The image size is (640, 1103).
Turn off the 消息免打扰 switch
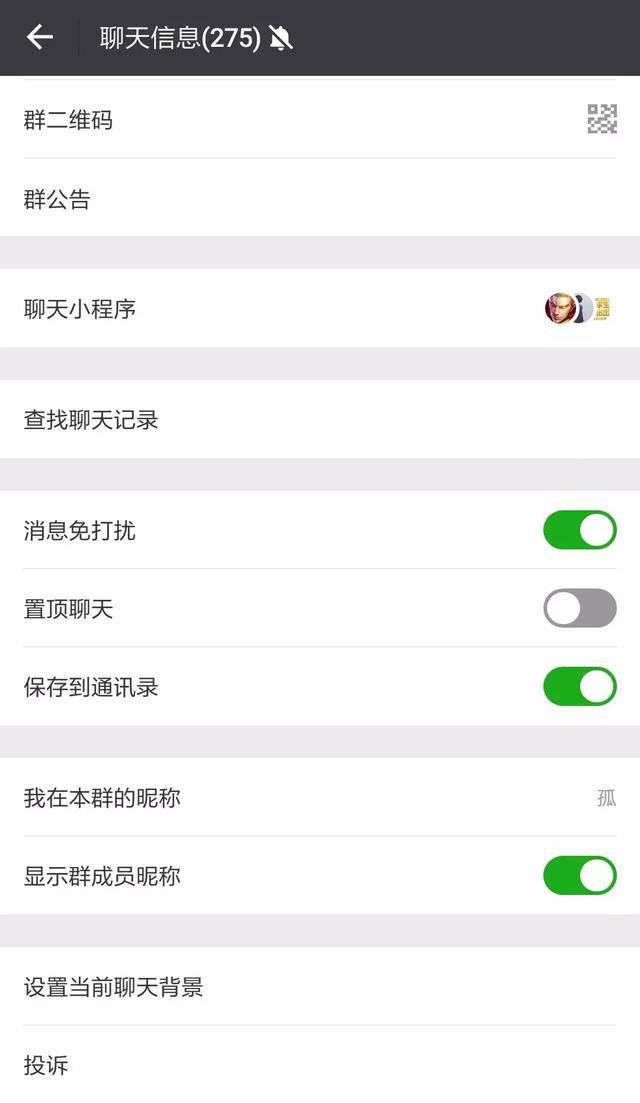[580, 530]
